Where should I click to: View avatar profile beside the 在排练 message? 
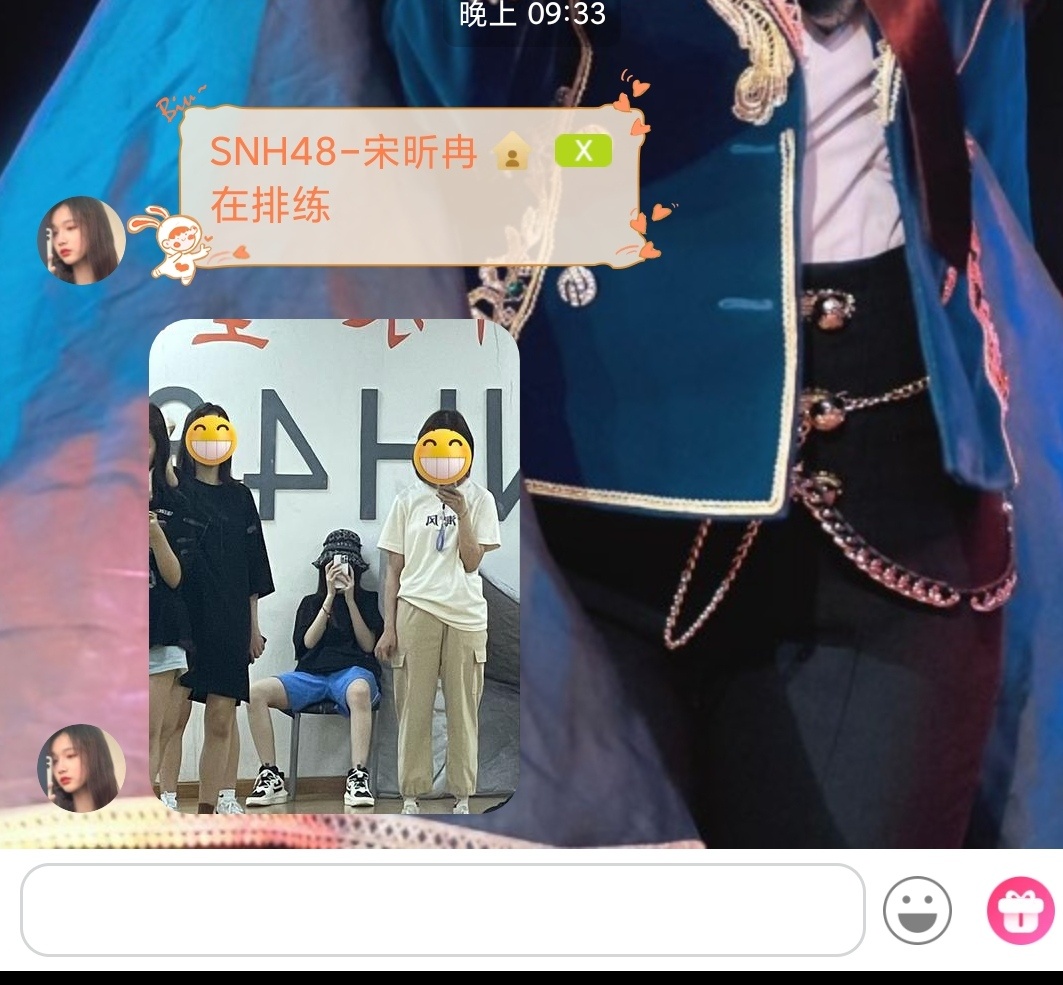[x=81, y=240]
